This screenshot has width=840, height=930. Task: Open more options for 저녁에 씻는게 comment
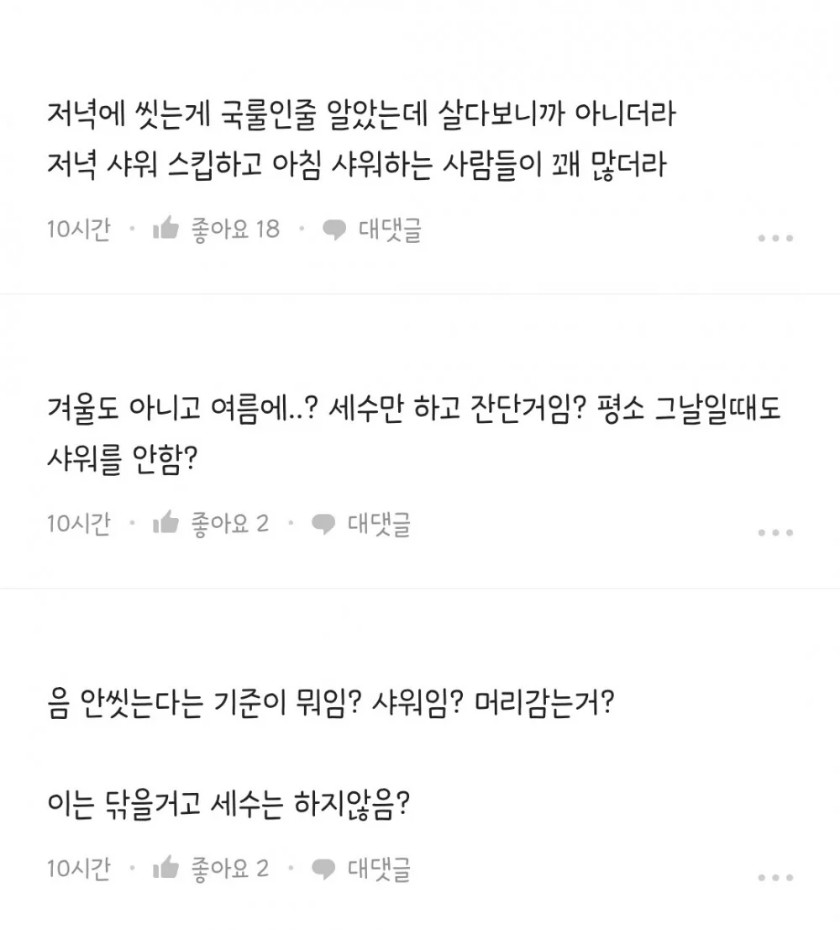pyautogui.click(x=775, y=238)
